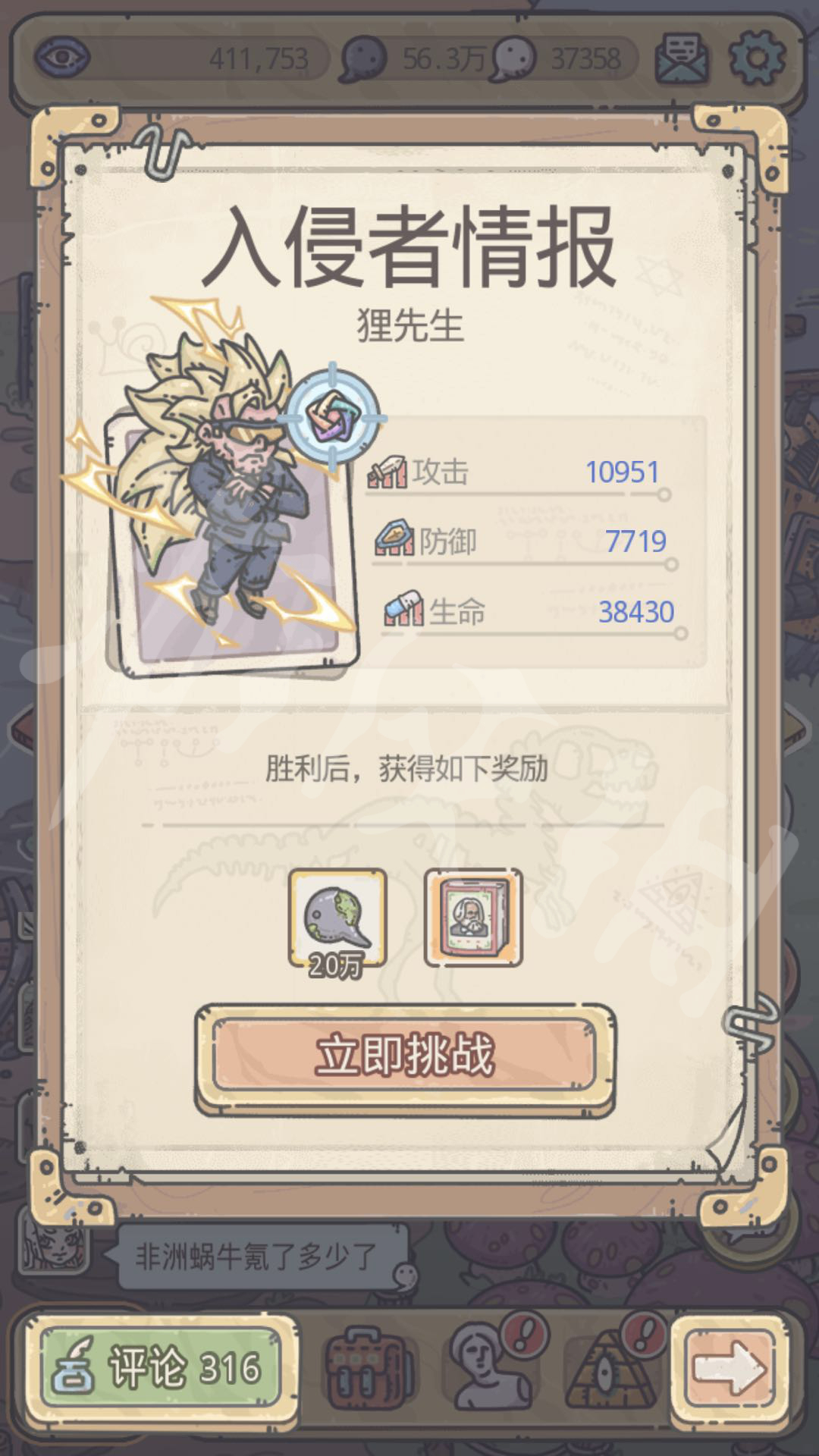Tap the 立即挑战 challenge button
The image size is (819, 1456).
405,1056
